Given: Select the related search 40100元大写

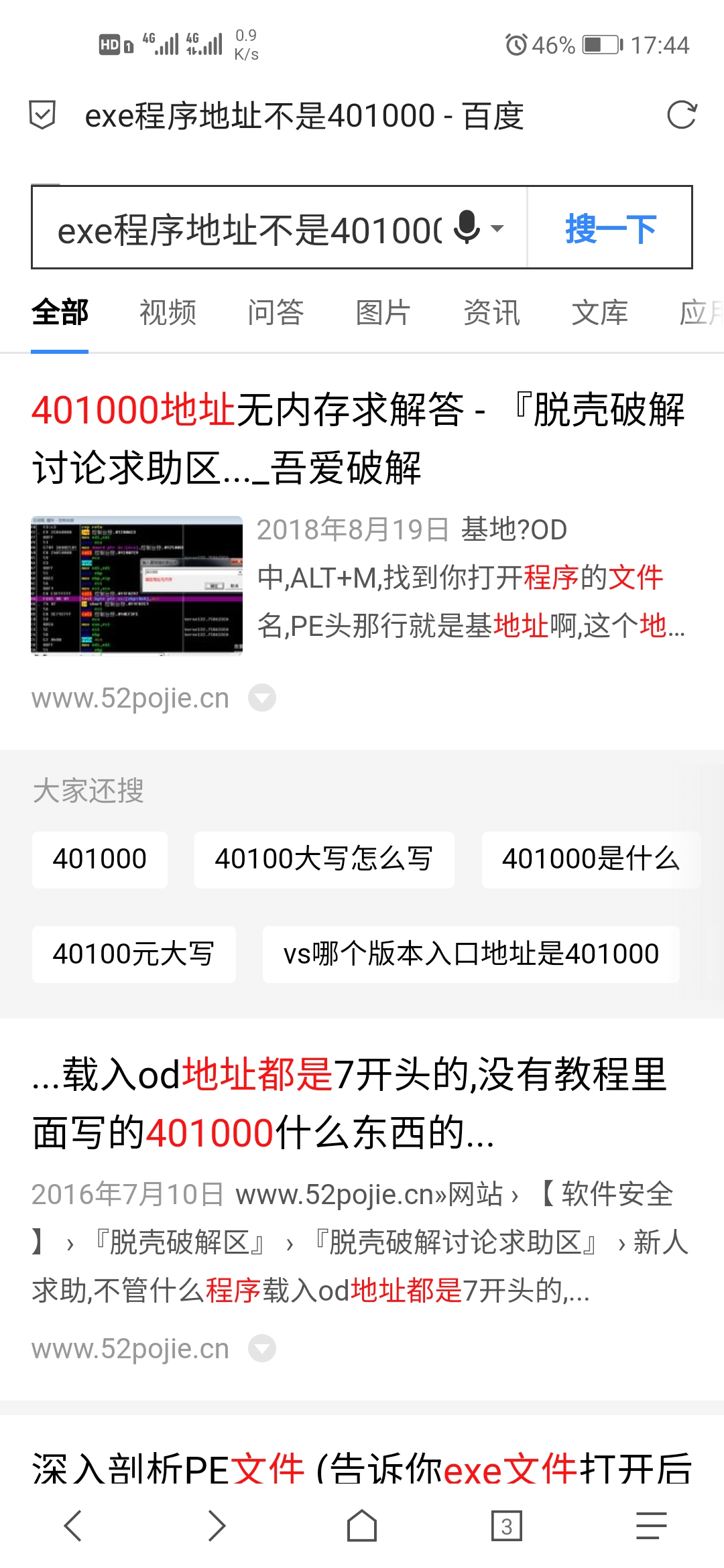Looking at the screenshot, I should click(x=133, y=954).
